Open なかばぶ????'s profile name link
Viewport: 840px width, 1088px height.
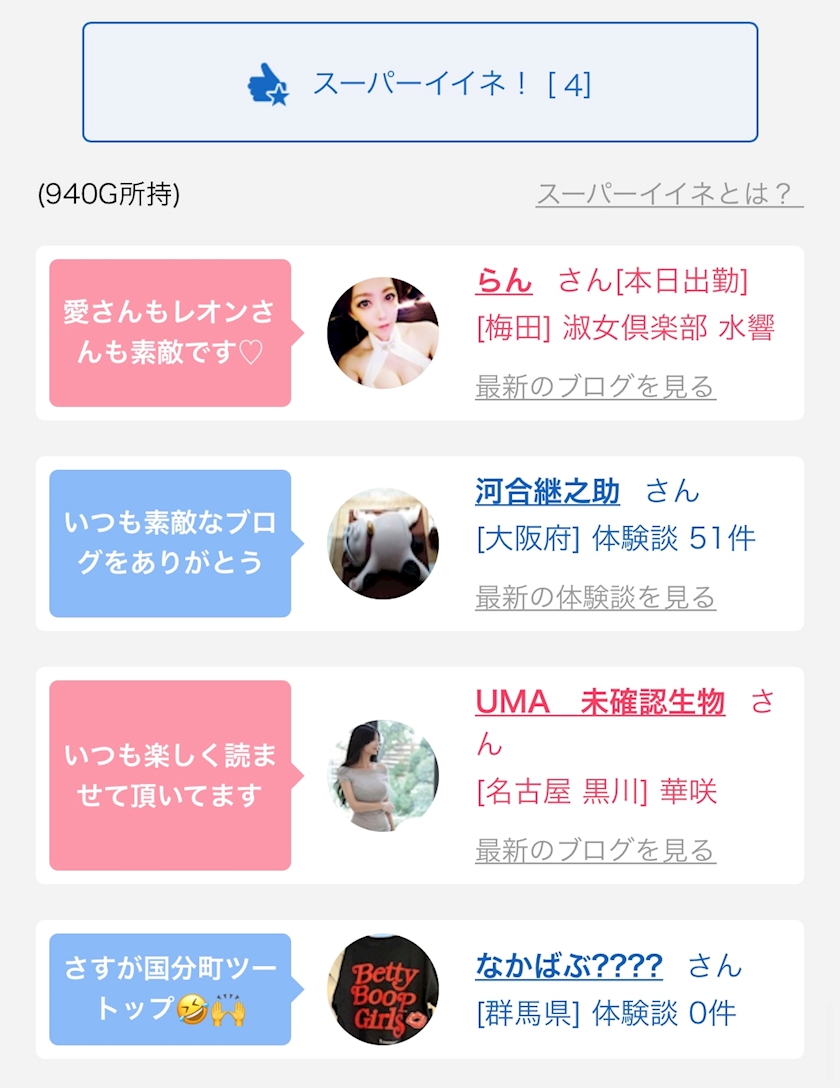(568, 965)
